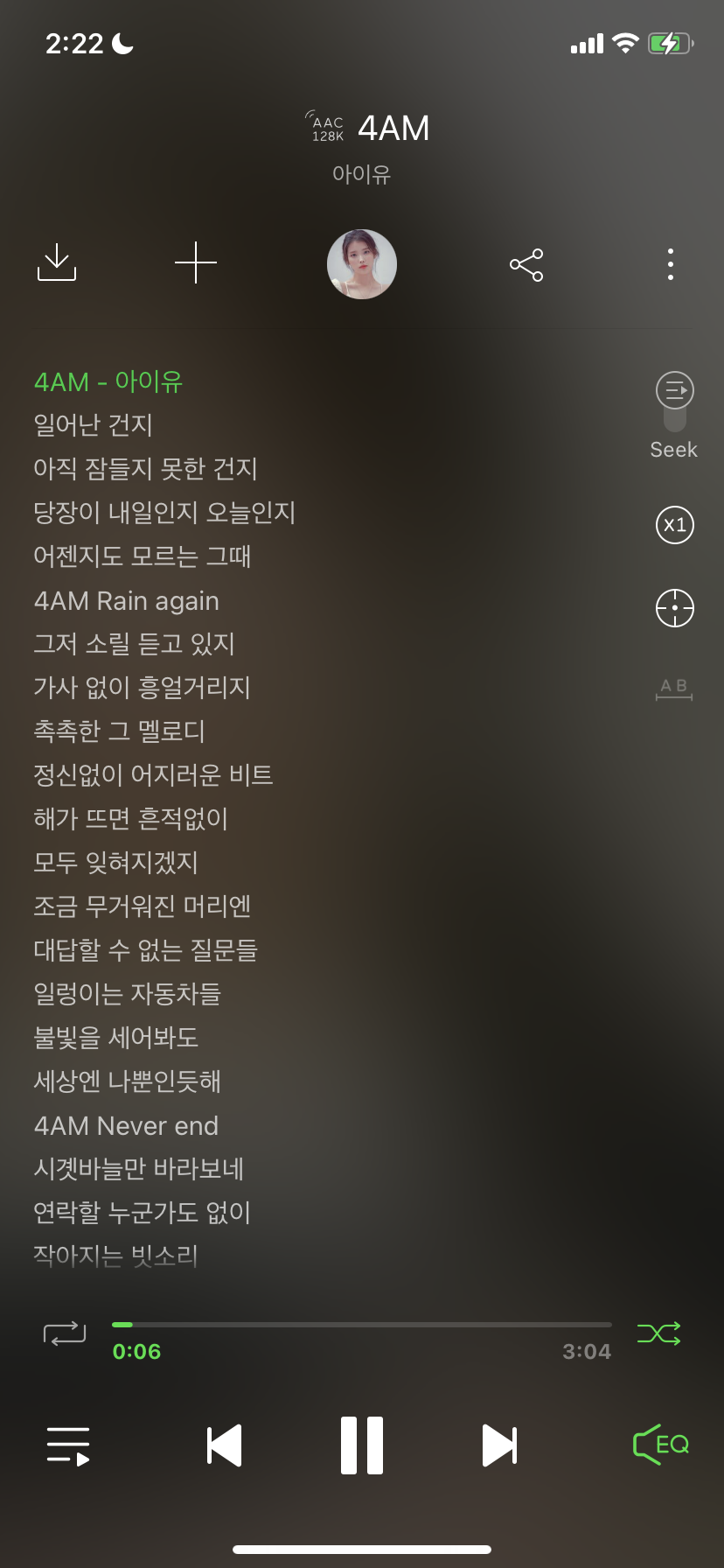Image resolution: width=724 pixels, height=1568 pixels.
Task: Open album art thumbnail of IU
Action: click(361, 263)
